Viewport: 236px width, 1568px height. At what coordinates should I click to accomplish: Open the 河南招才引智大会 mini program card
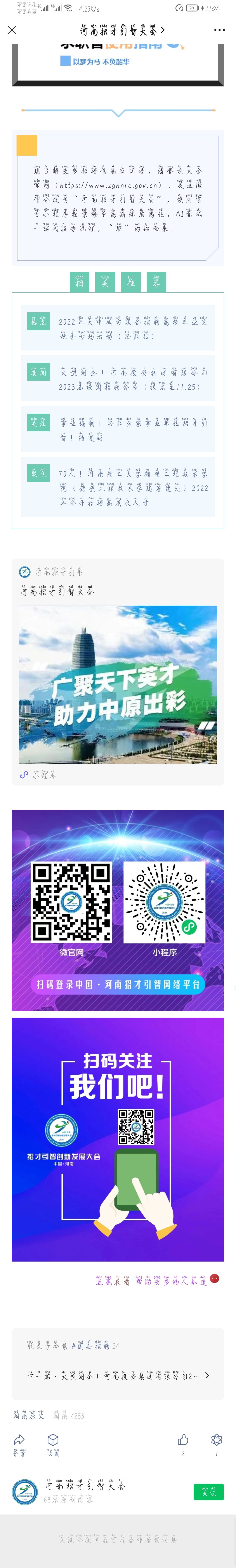tap(118, 676)
